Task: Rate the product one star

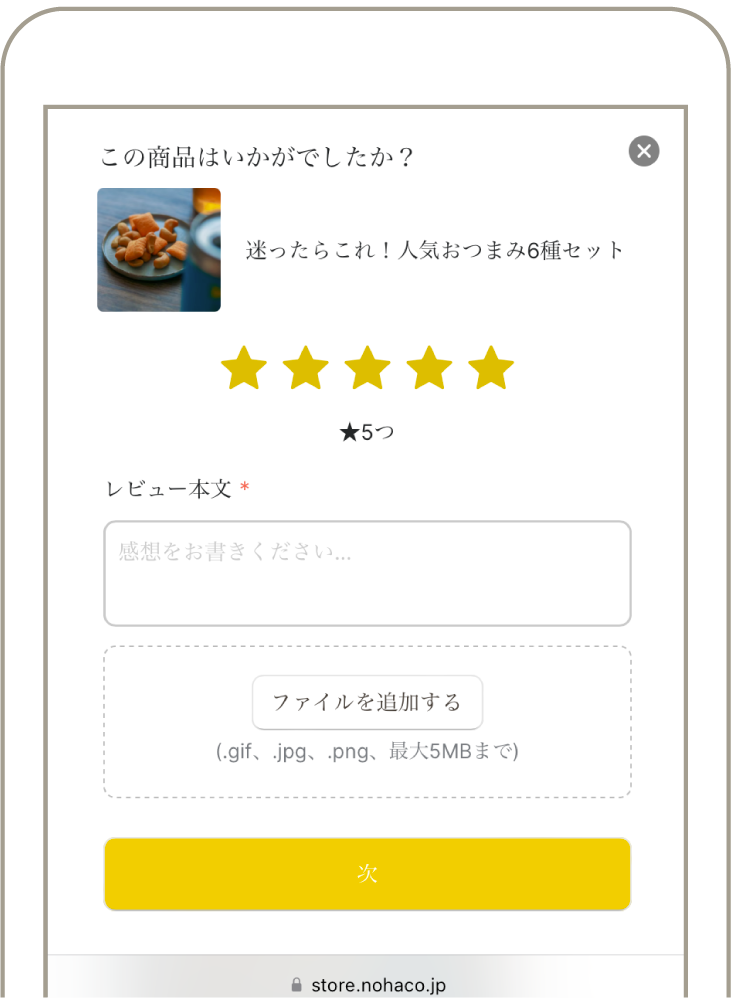Action: [x=244, y=368]
